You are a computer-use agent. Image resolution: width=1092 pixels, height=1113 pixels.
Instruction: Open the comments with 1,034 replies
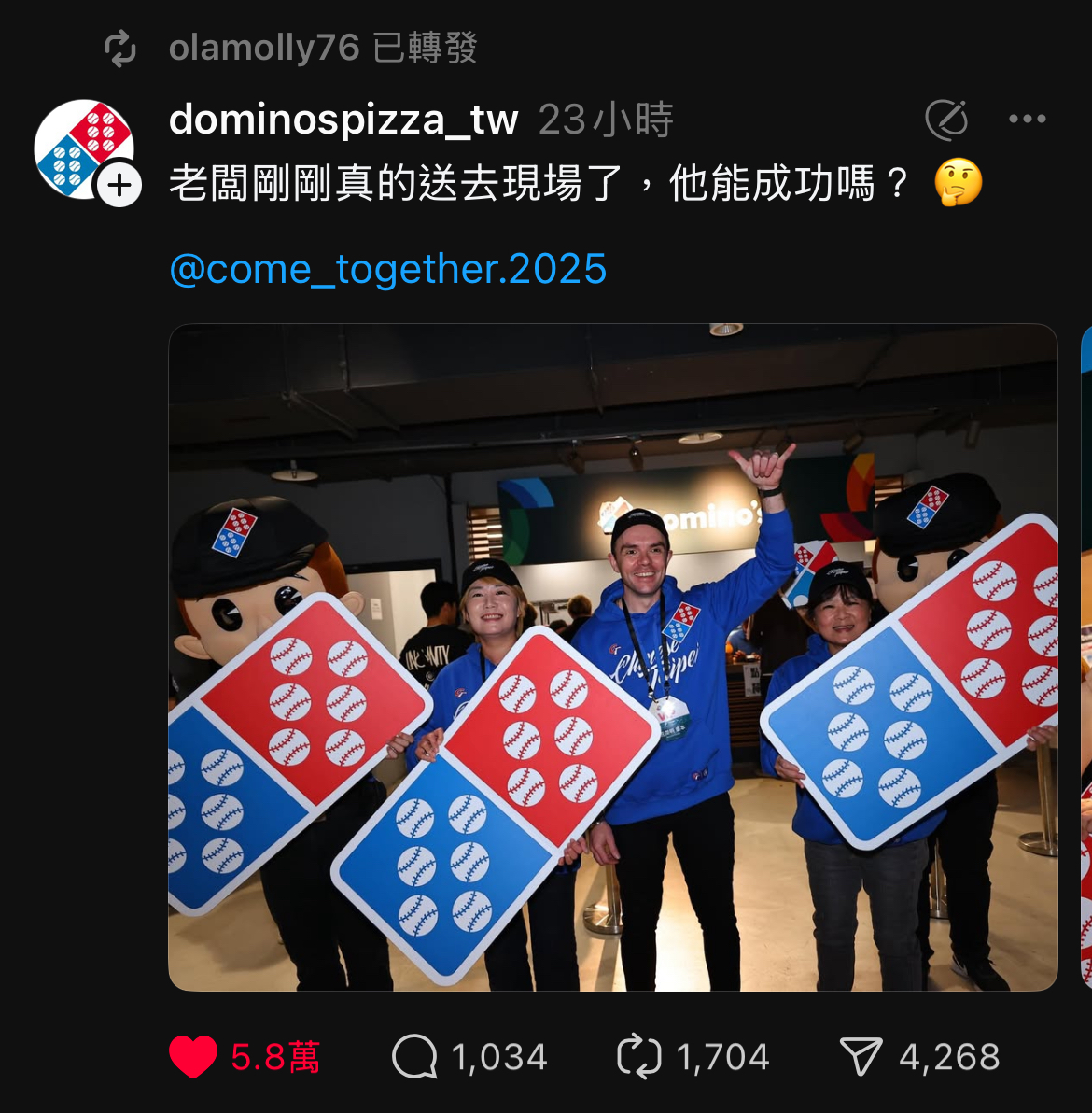[x=415, y=1057]
